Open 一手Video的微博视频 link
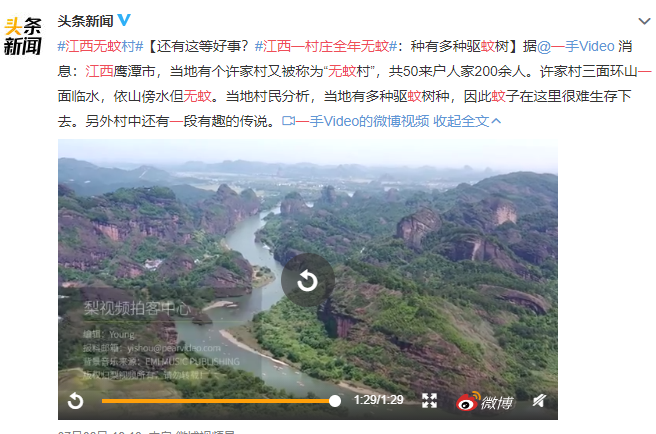The image size is (656, 434). coord(360,121)
